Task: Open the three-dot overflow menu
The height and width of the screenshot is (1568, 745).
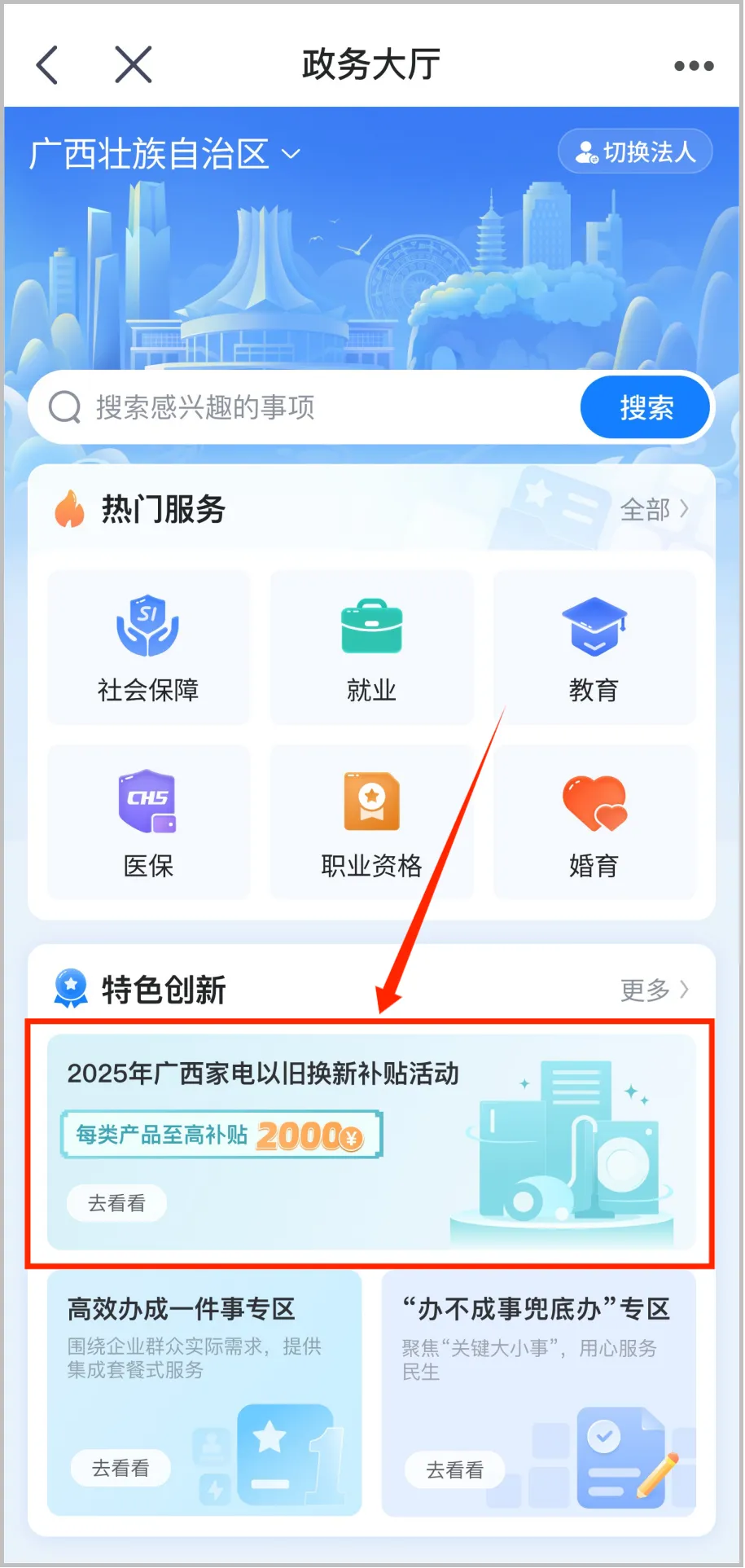Action: 694,66
